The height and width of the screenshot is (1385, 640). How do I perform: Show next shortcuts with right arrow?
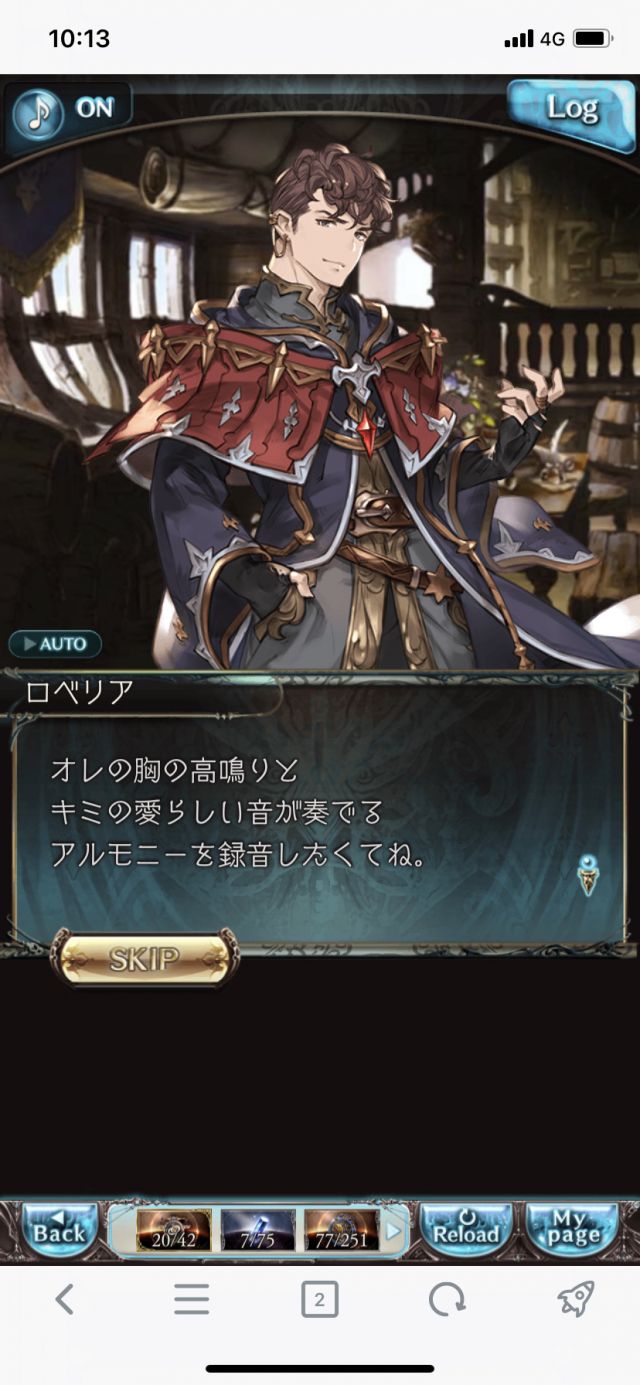[x=393, y=1230]
